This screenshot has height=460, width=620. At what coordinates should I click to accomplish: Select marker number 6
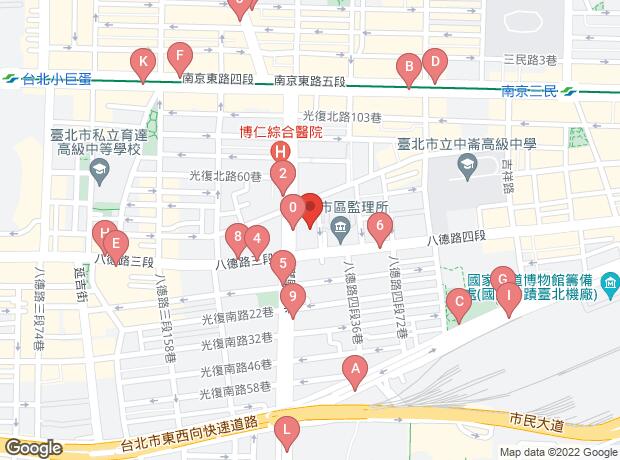(378, 228)
